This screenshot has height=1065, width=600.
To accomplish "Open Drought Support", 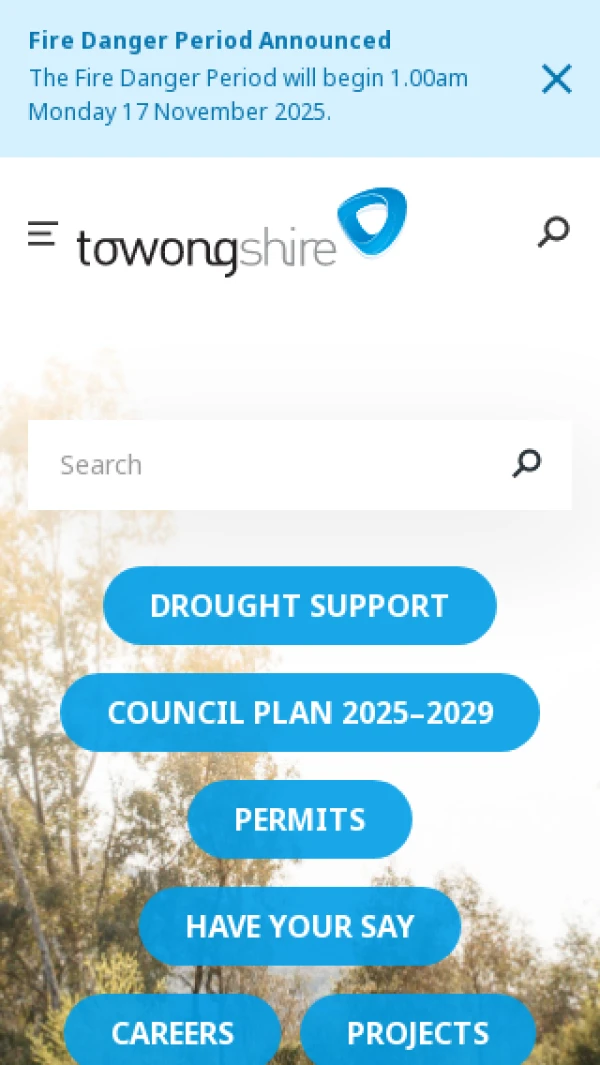I will 299,606.
